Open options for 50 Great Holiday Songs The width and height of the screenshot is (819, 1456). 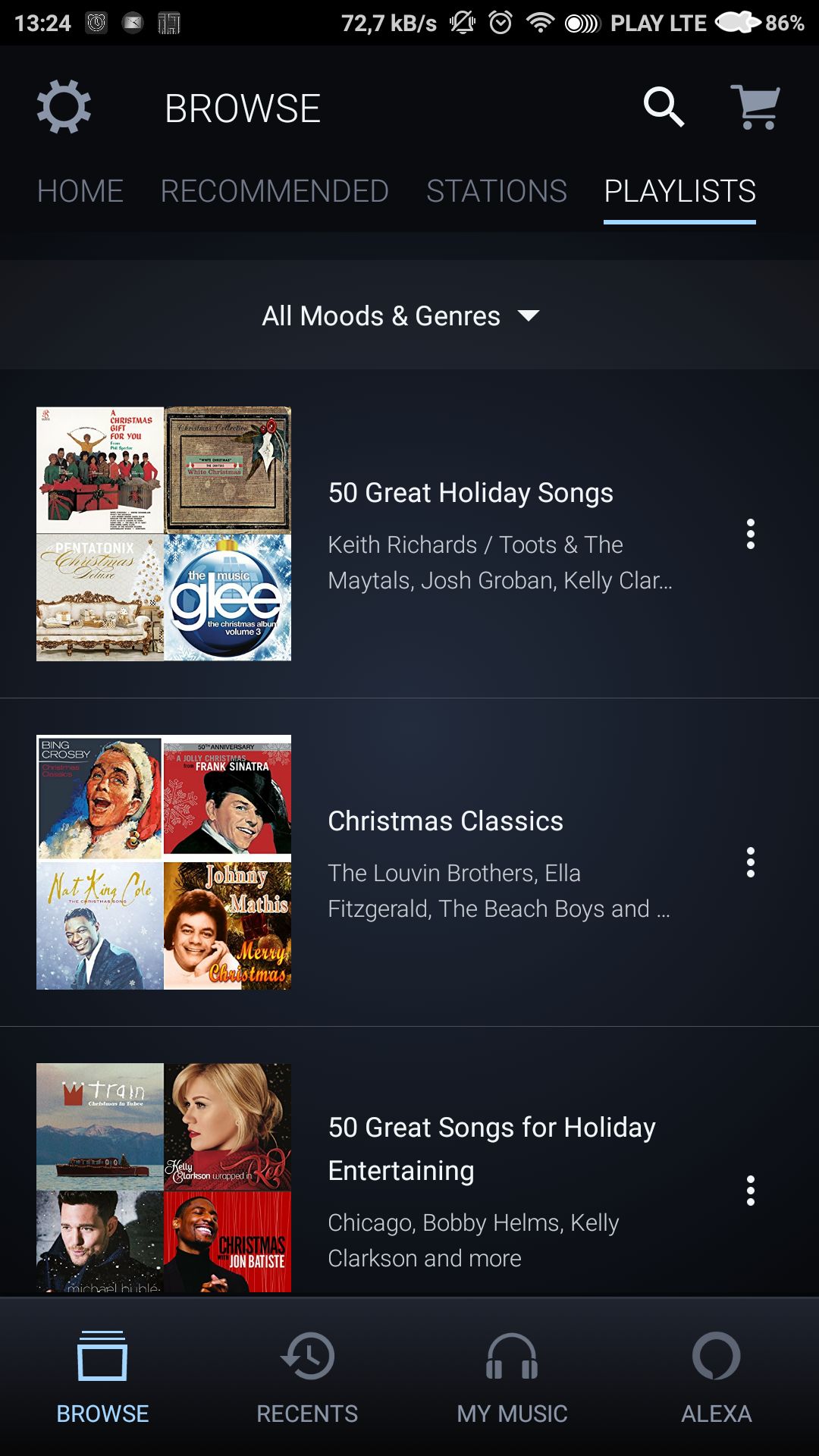751,534
